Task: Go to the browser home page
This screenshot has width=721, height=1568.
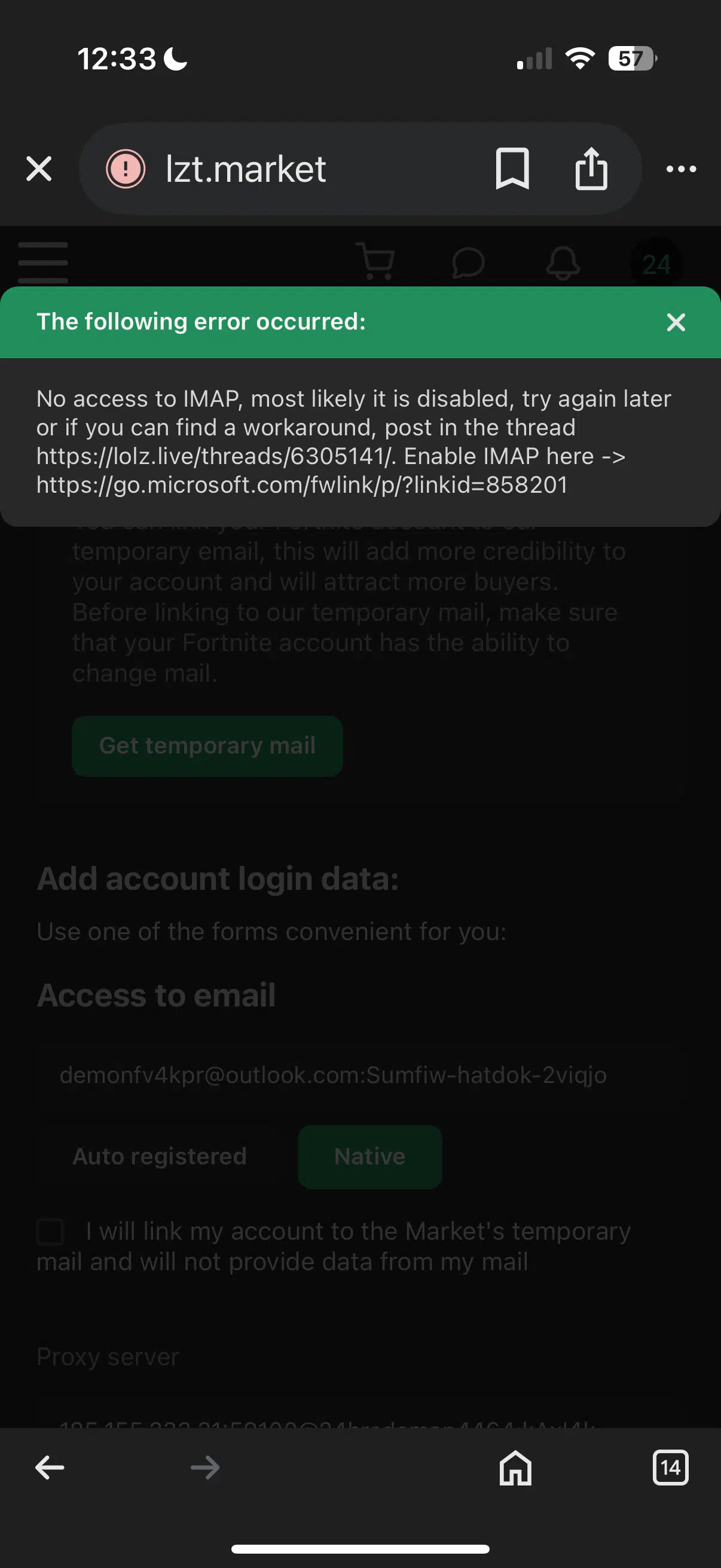Action: 515,1468
